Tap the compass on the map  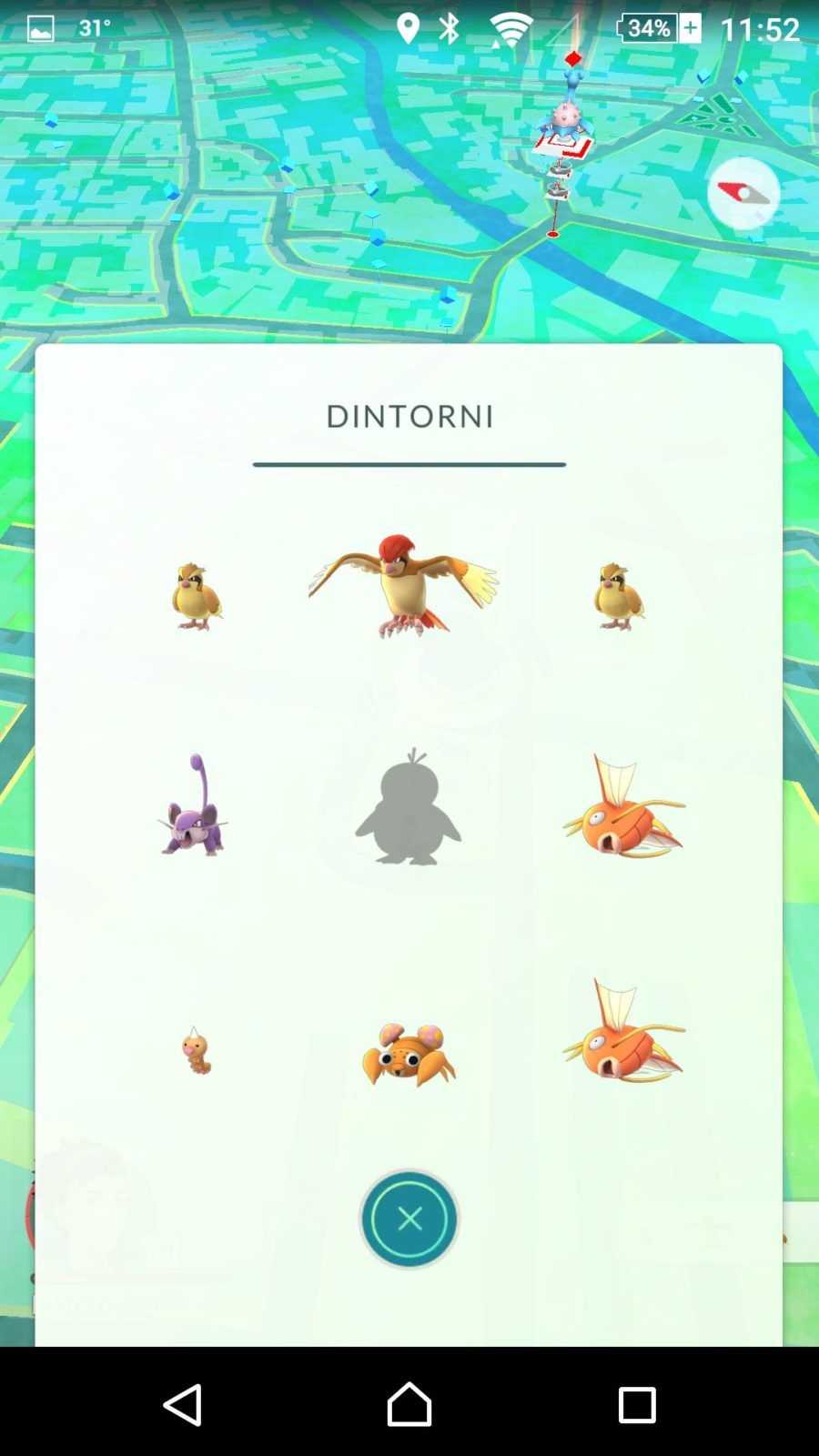[743, 193]
